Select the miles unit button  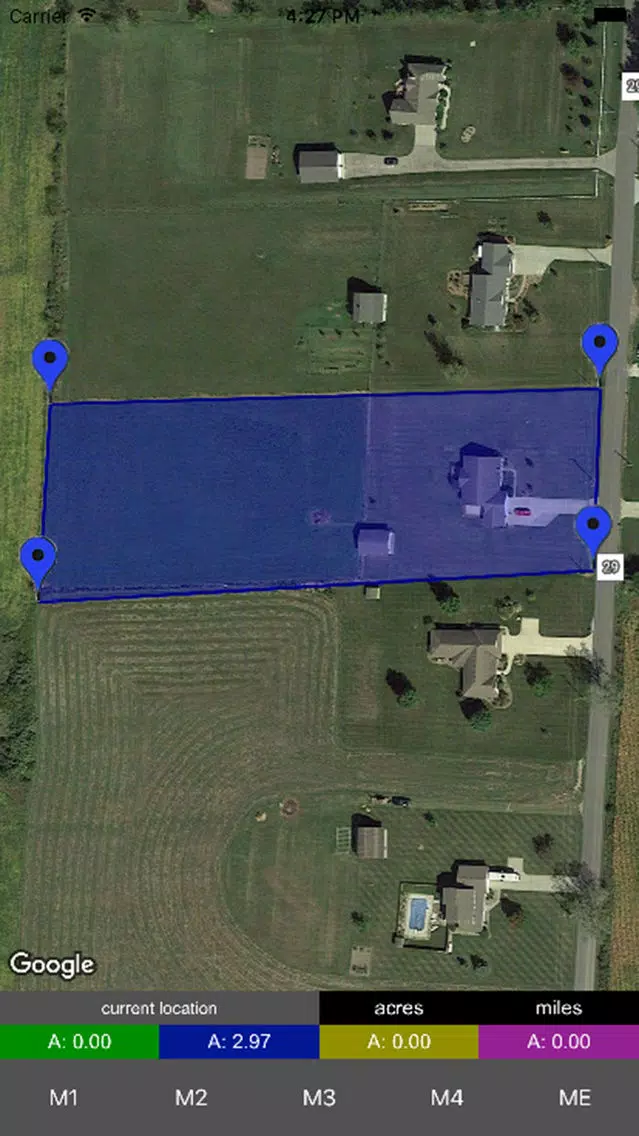[558, 1008]
